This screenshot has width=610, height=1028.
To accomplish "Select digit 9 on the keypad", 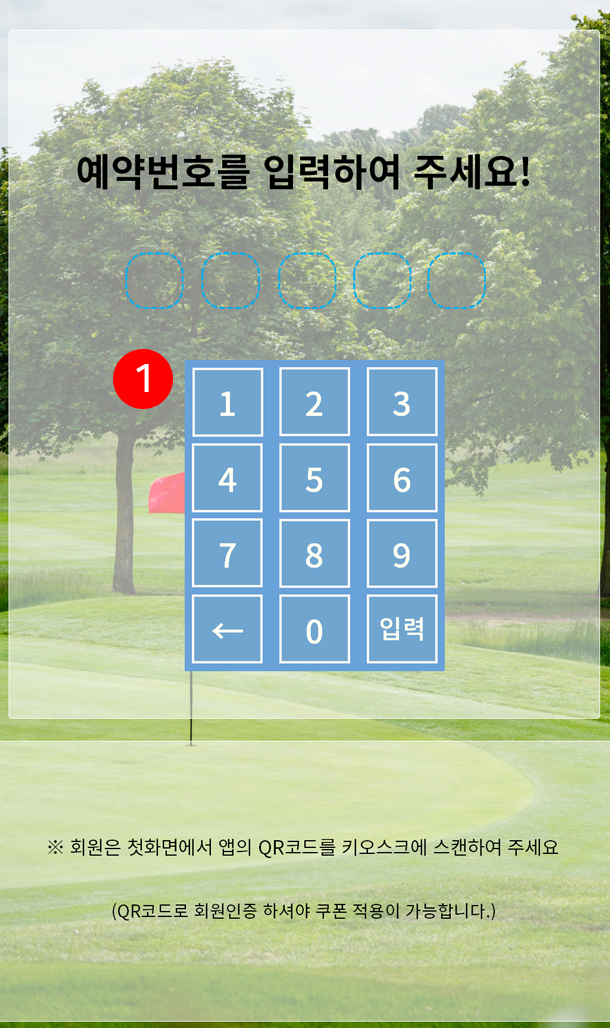I will pos(401,553).
